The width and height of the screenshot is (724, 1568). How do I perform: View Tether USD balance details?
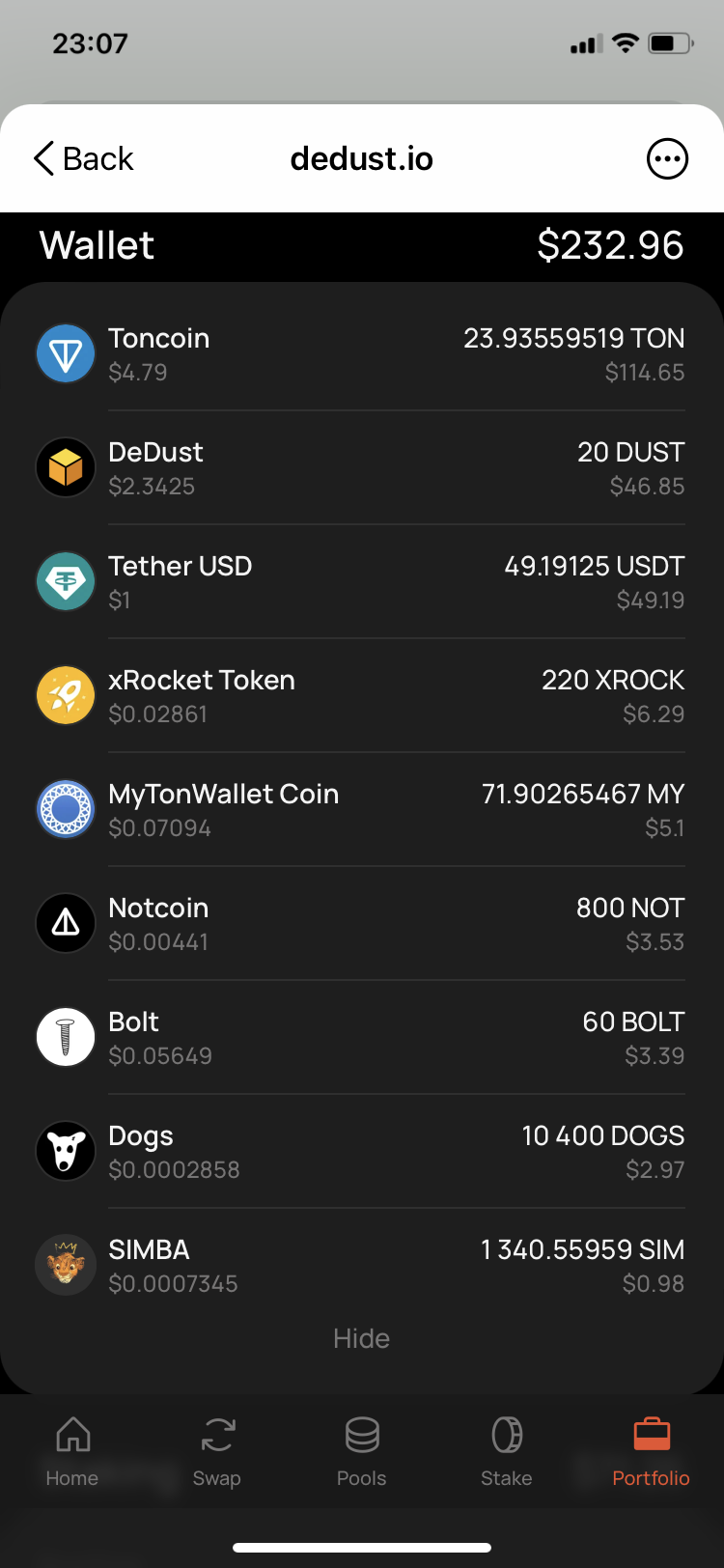(x=361, y=582)
